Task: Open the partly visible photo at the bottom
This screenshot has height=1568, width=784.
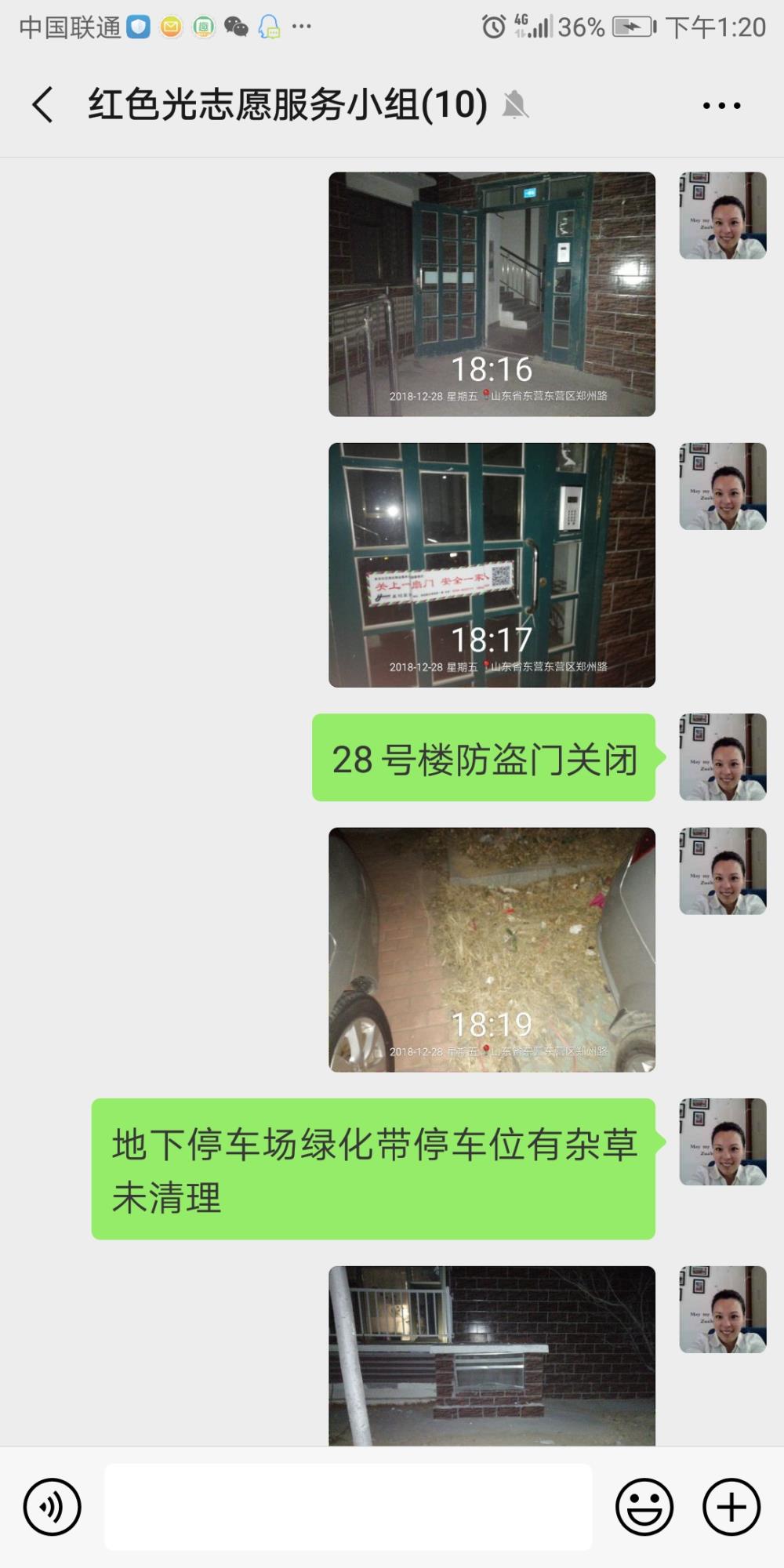Action: [x=492, y=1356]
